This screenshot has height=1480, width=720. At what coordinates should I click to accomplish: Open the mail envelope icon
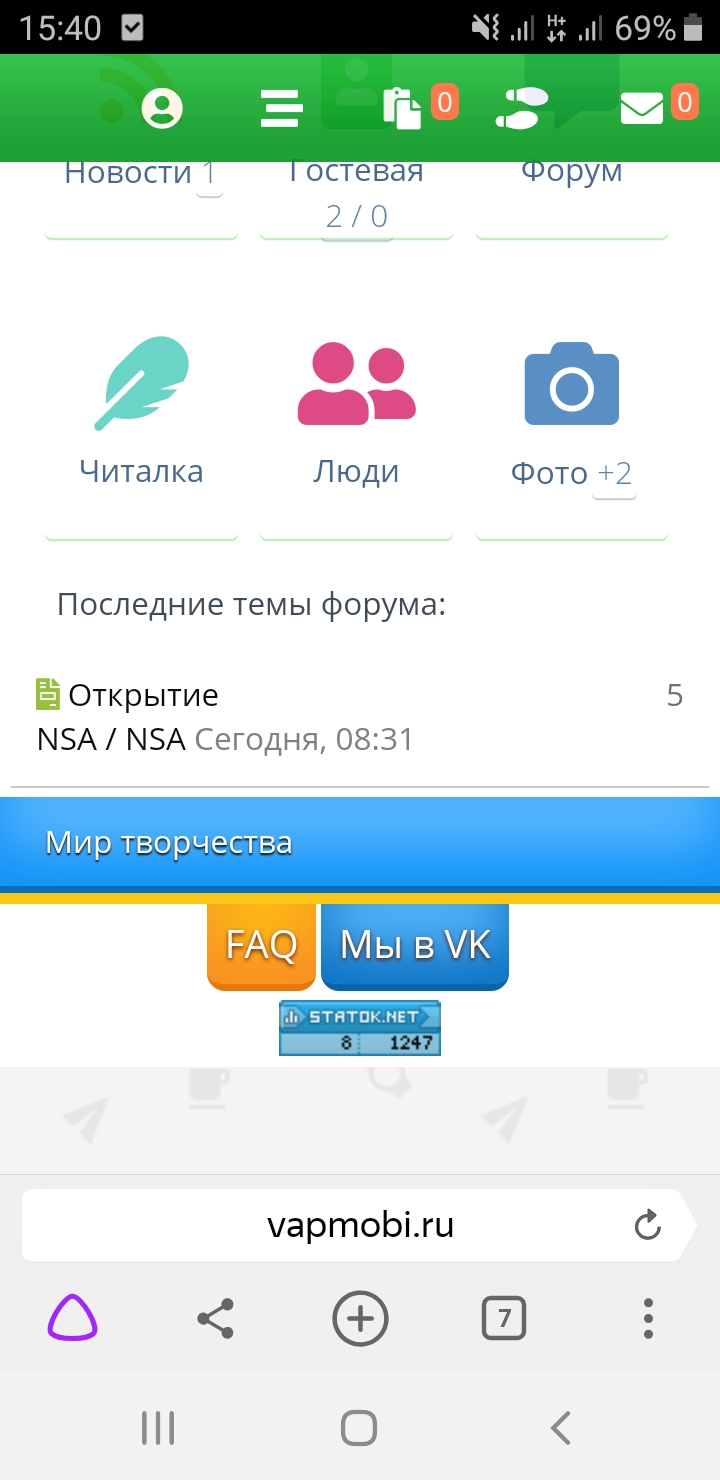point(642,107)
